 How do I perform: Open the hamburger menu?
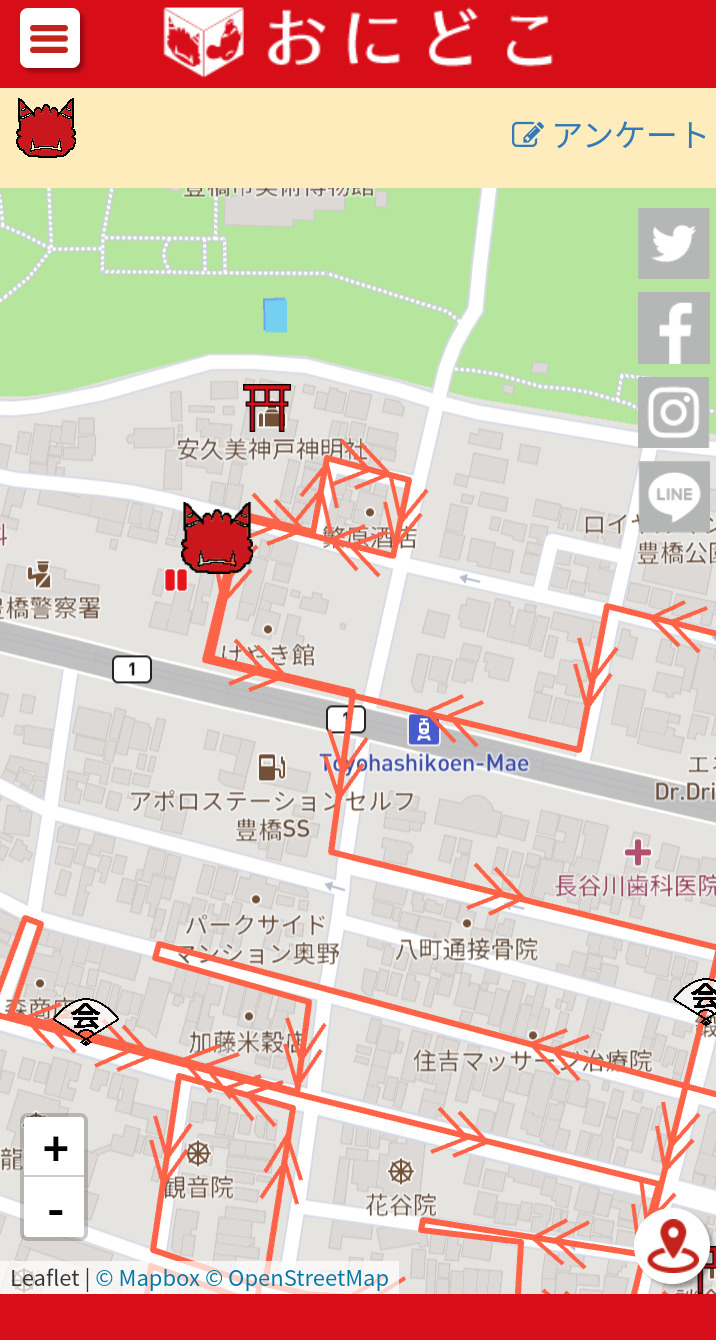(x=49, y=38)
